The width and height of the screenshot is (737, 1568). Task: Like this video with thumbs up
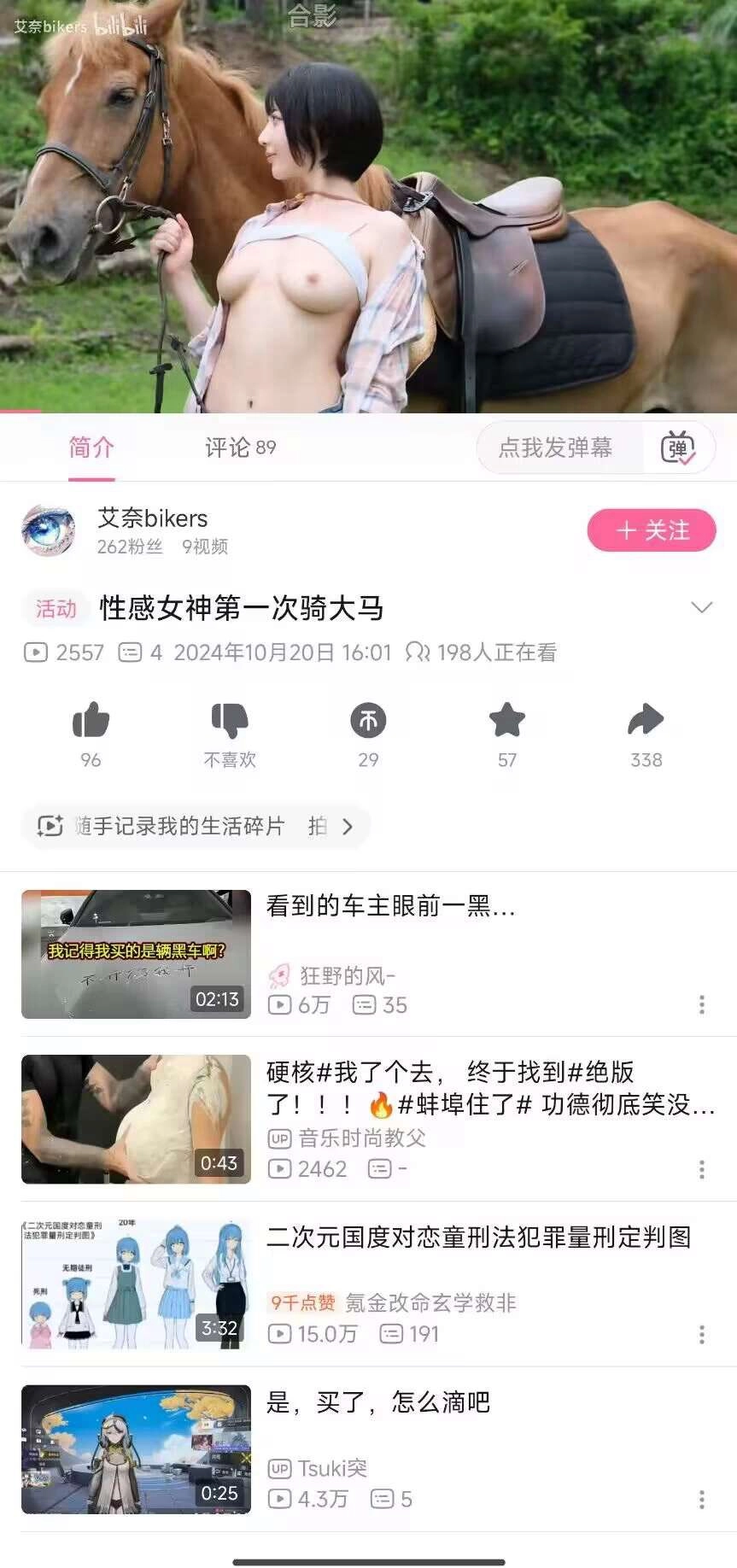[91, 721]
